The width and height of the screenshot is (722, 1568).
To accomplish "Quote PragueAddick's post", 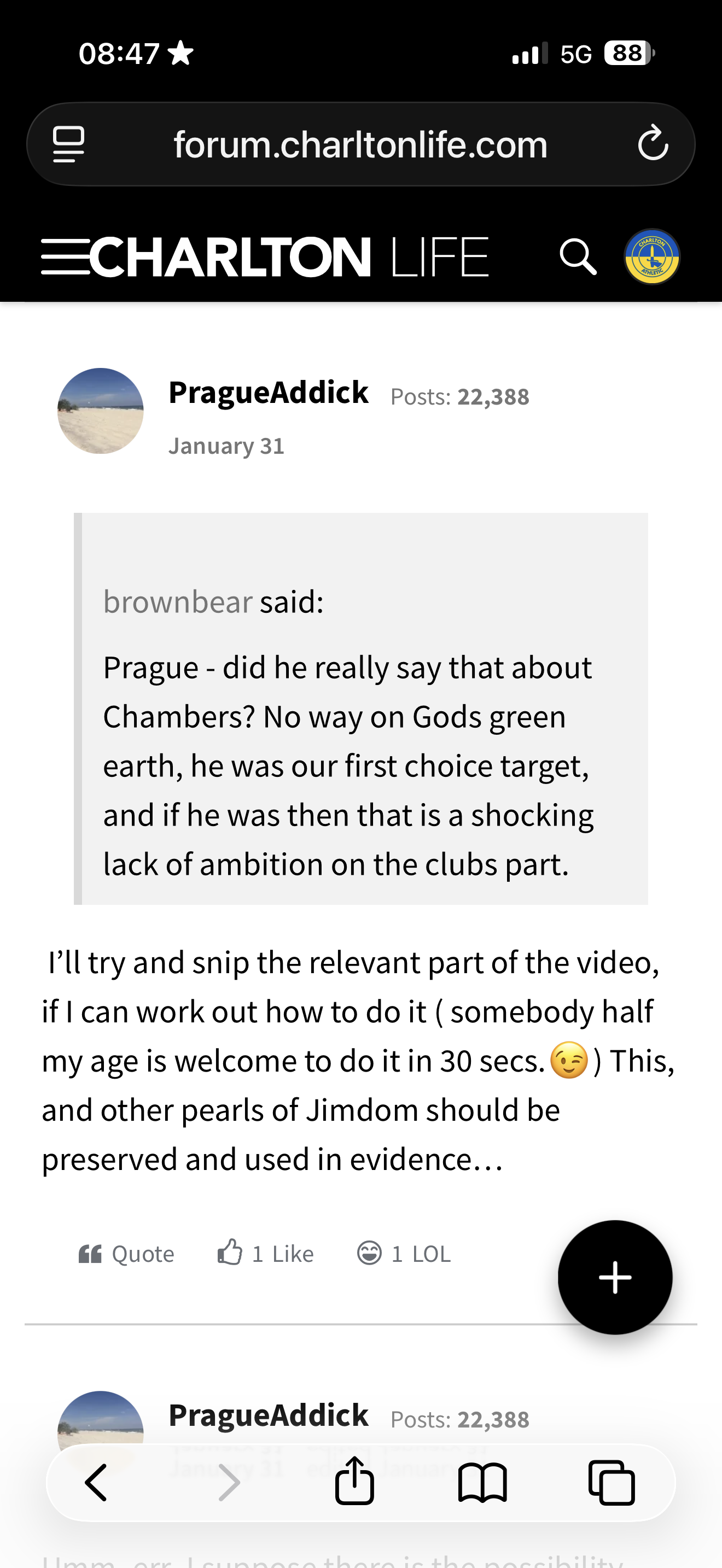I will pyautogui.click(x=127, y=1254).
